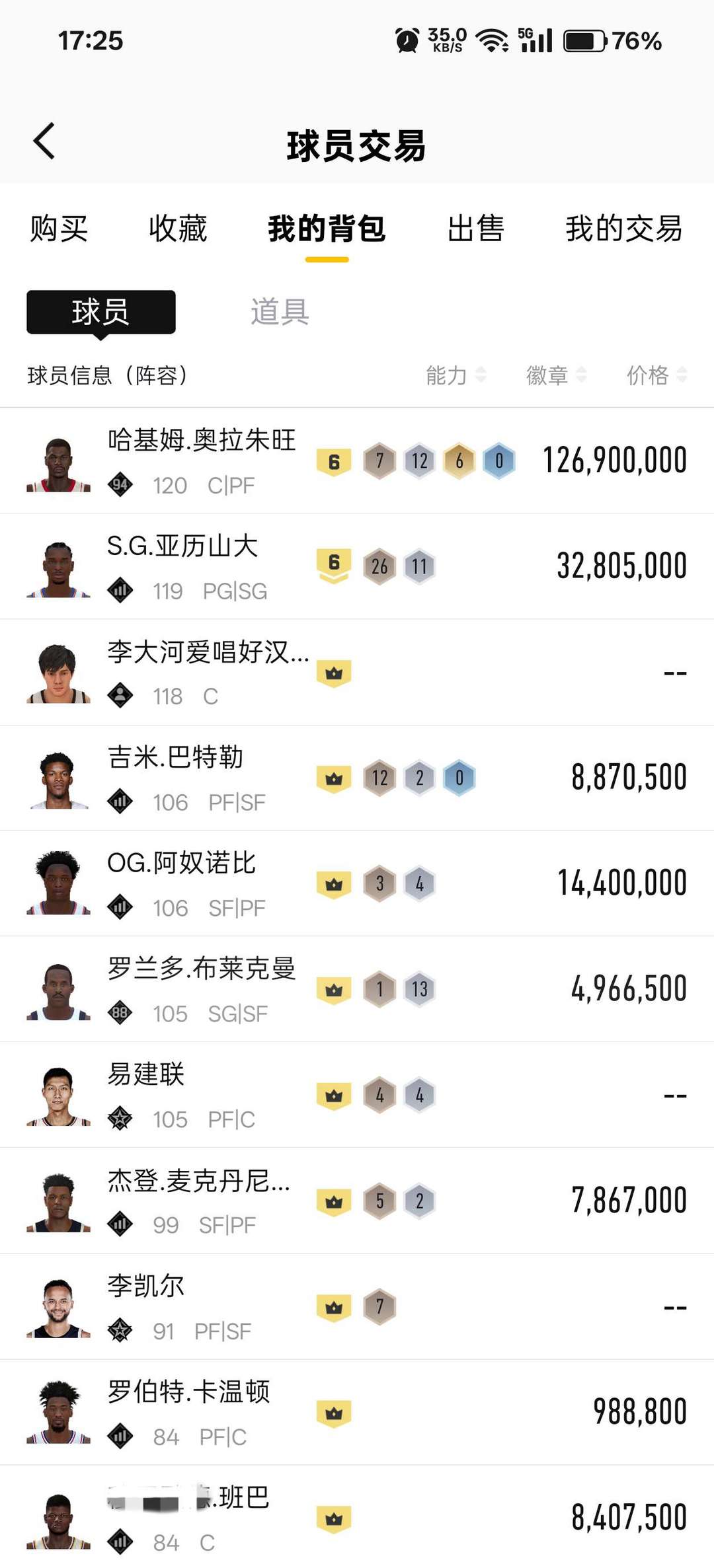Sort the list by 能力
Viewport: 714px width, 1568px height.
456,375
